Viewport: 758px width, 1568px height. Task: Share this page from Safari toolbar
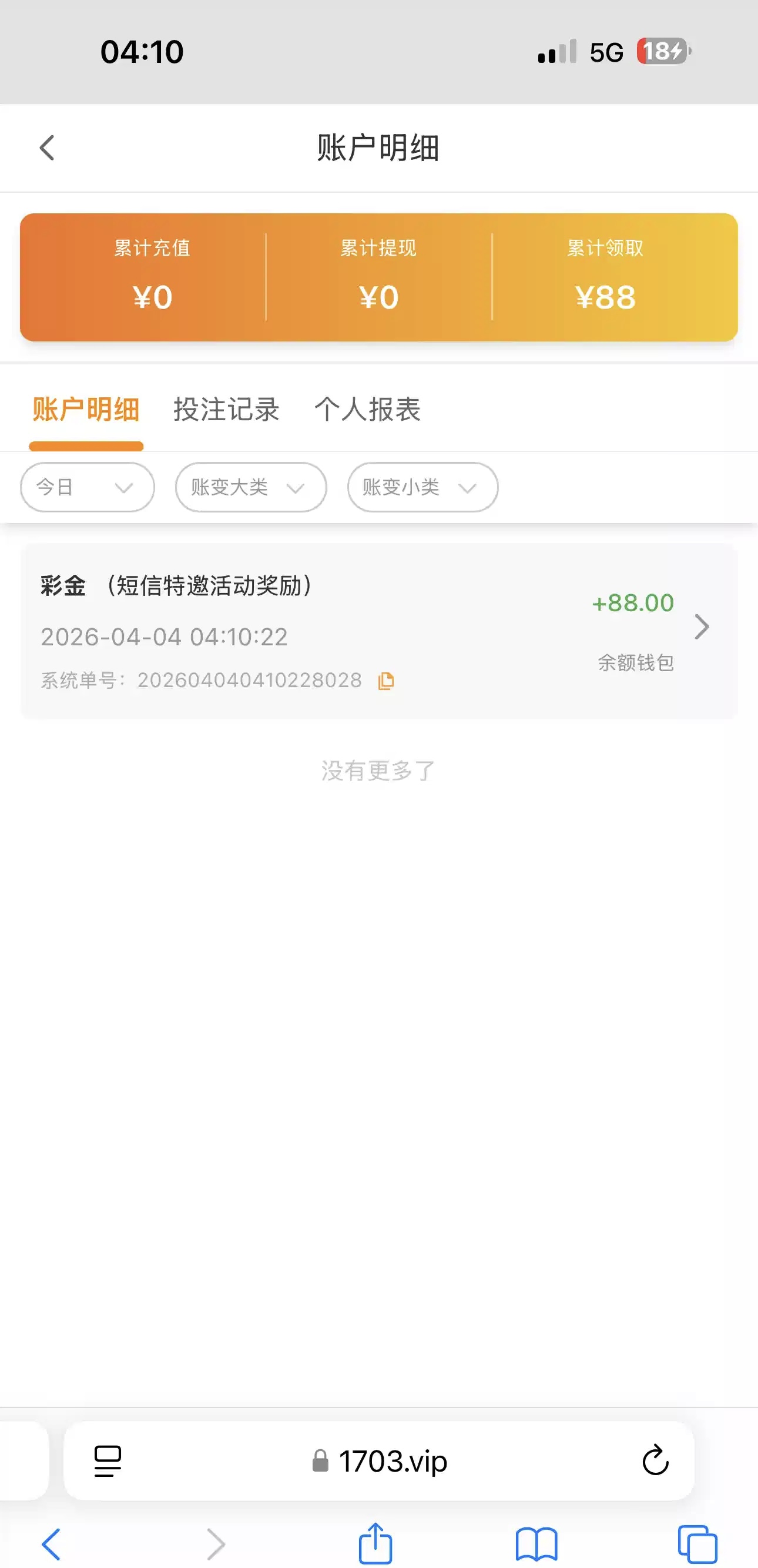pos(375,1544)
